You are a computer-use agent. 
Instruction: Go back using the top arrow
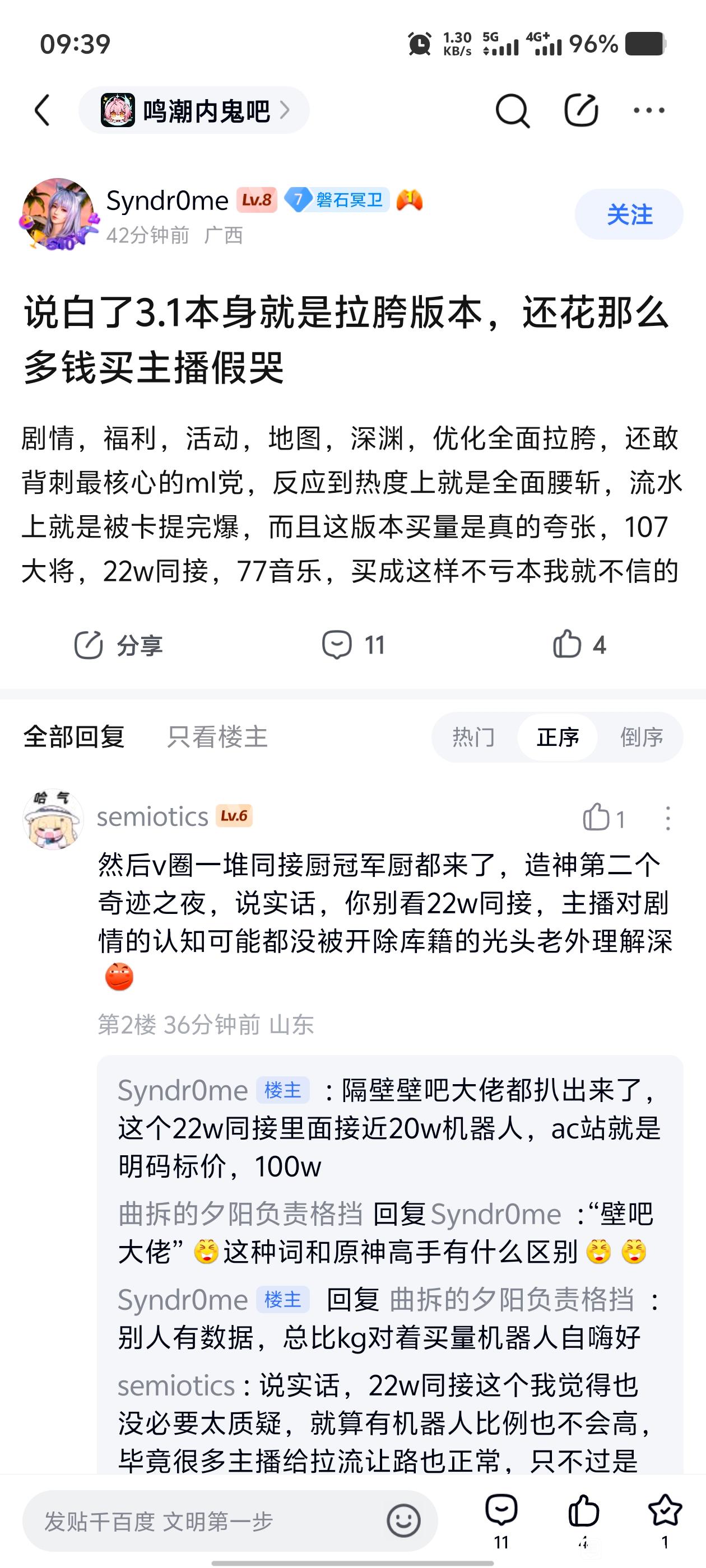(42, 111)
